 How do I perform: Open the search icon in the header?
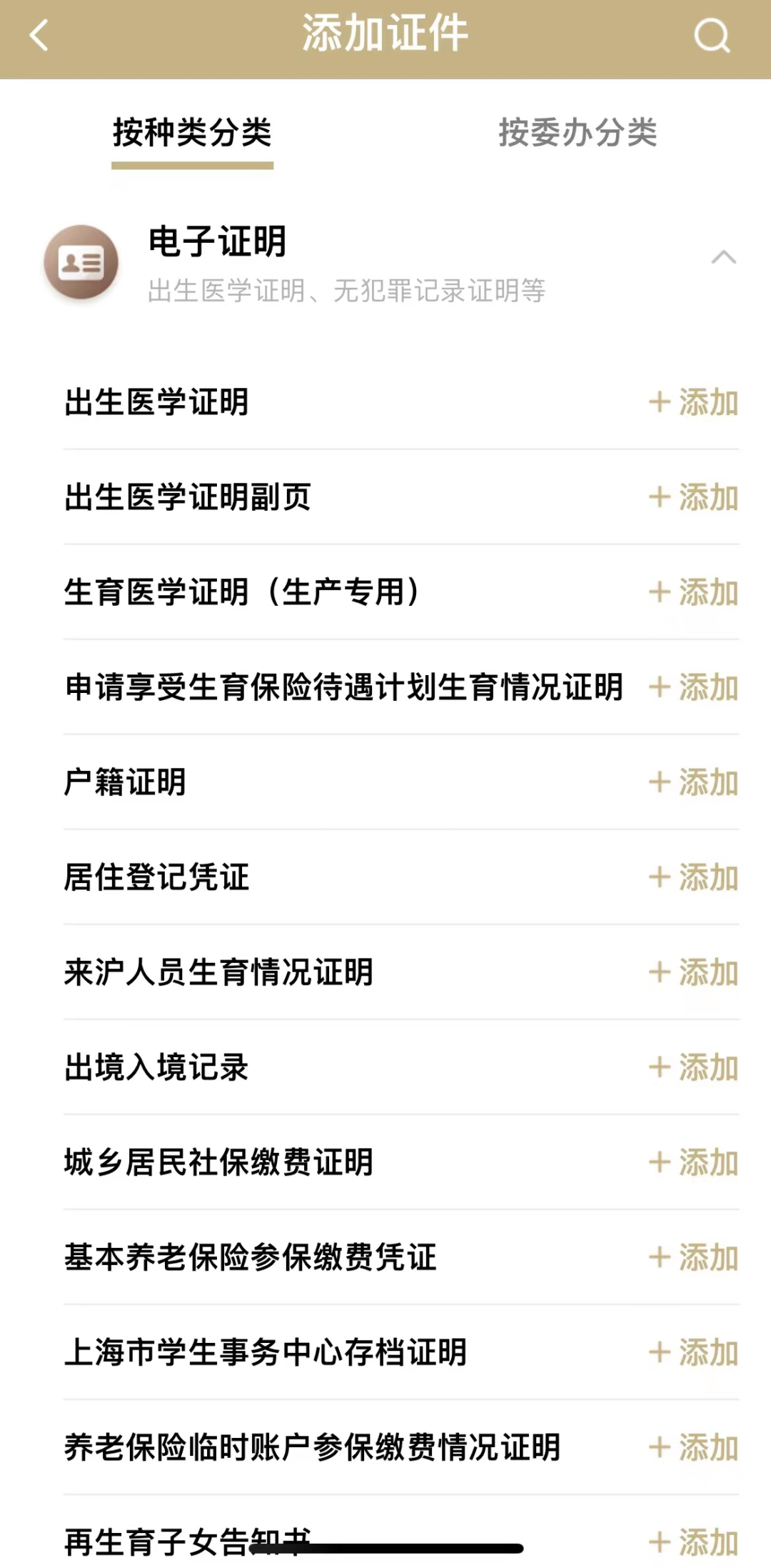[x=712, y=34]
